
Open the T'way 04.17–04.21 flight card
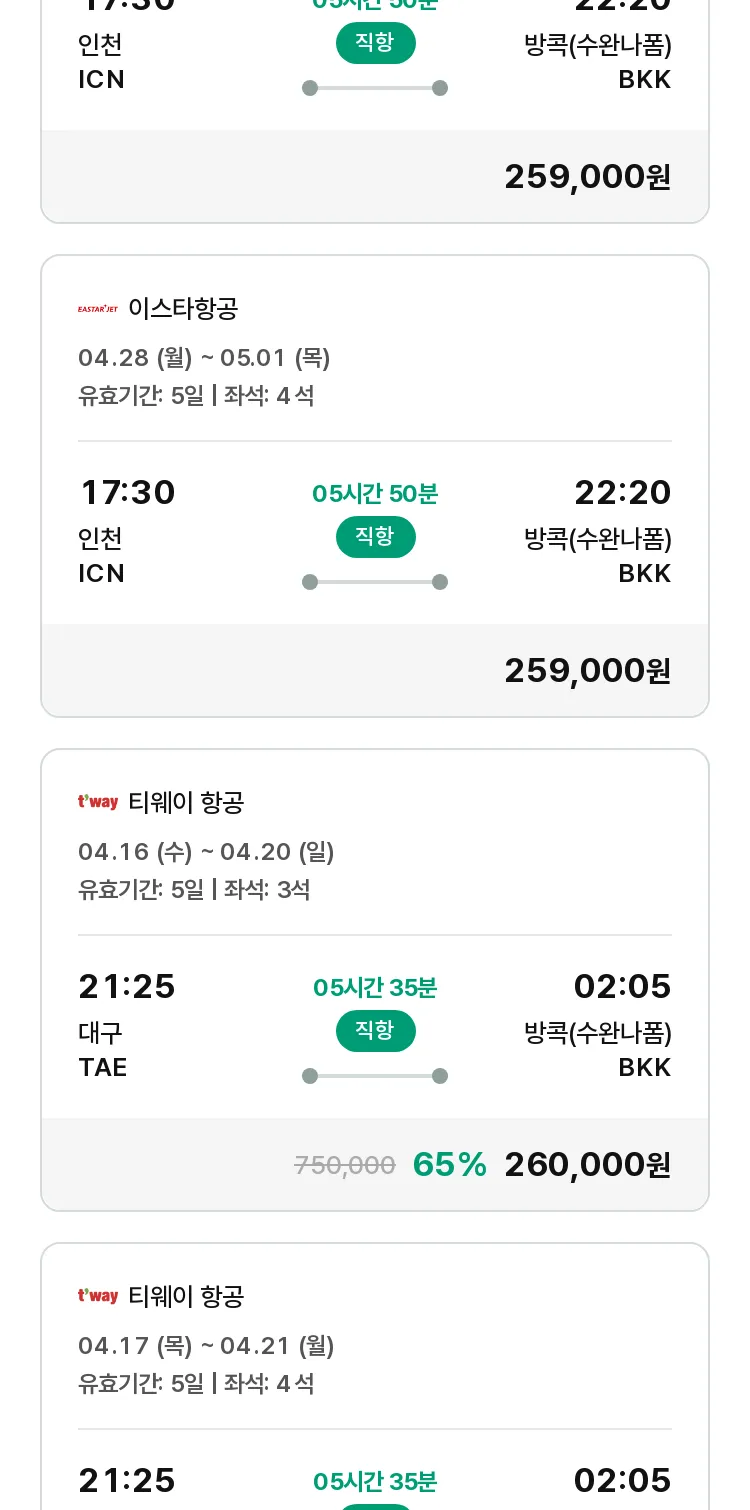click(x=375, y=1376)
